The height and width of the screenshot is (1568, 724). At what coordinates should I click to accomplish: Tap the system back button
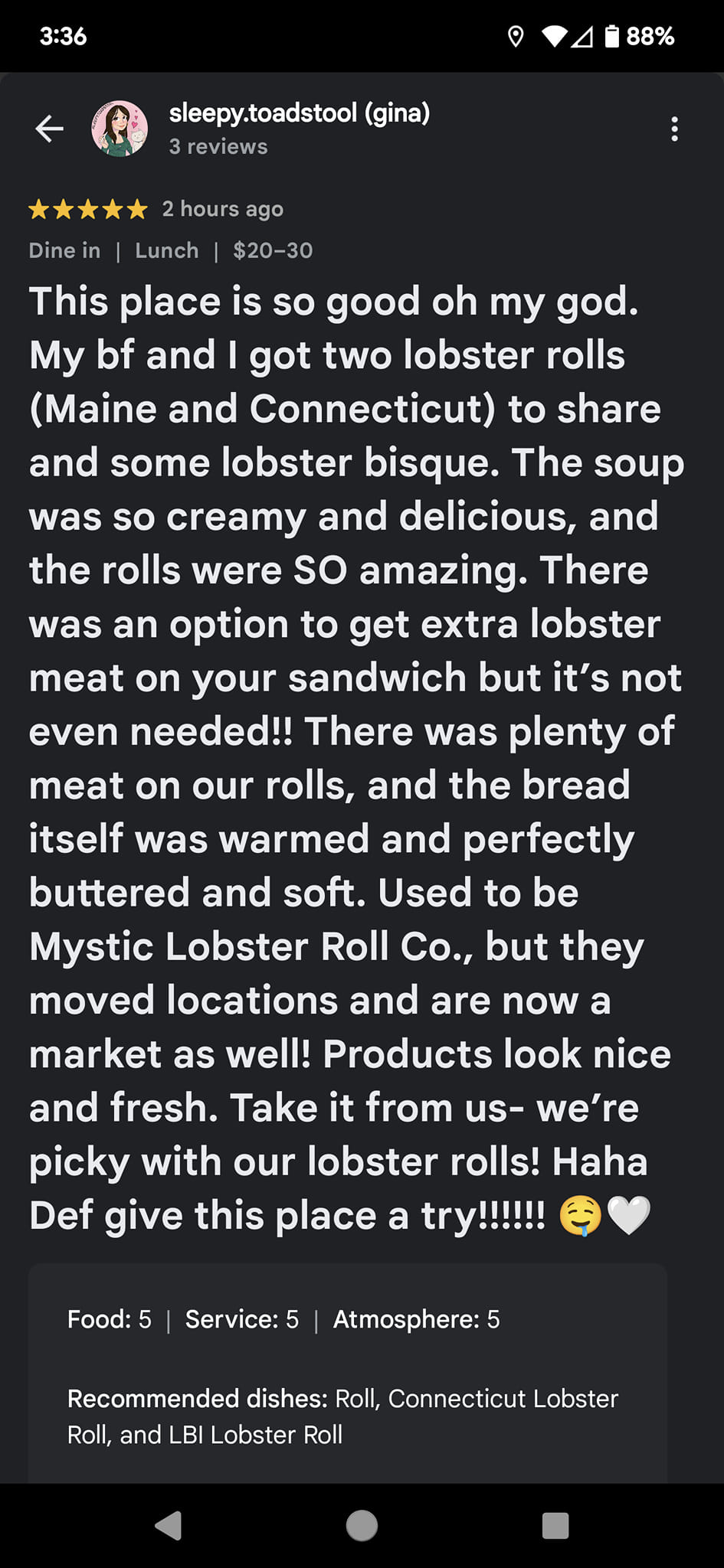pyautogui.click(x=169, y=1525)
